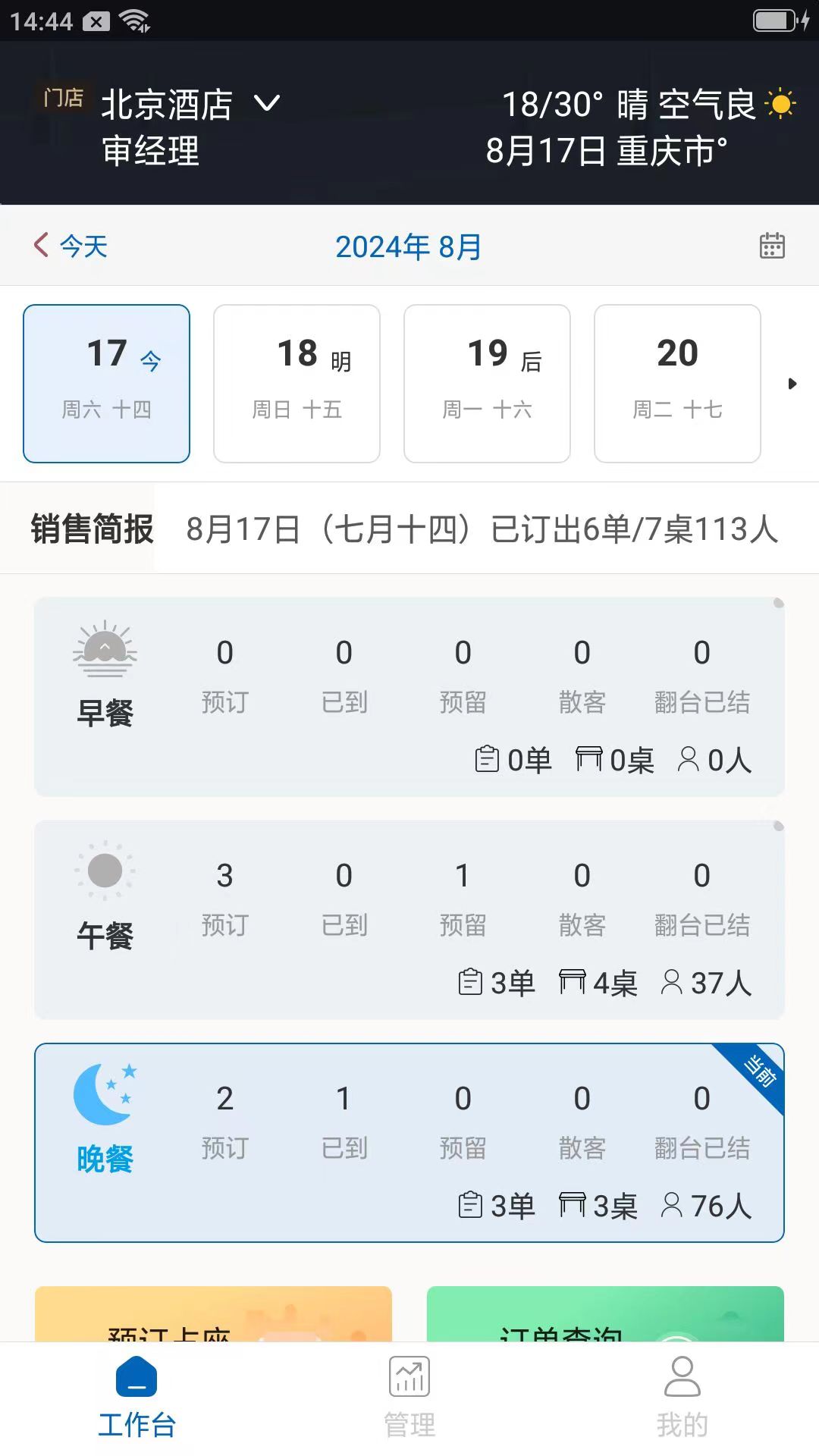Screen dimensions: 819x1456
Task: Open the 北京酒店 store dropdown
Action: [x=266, y=103]
